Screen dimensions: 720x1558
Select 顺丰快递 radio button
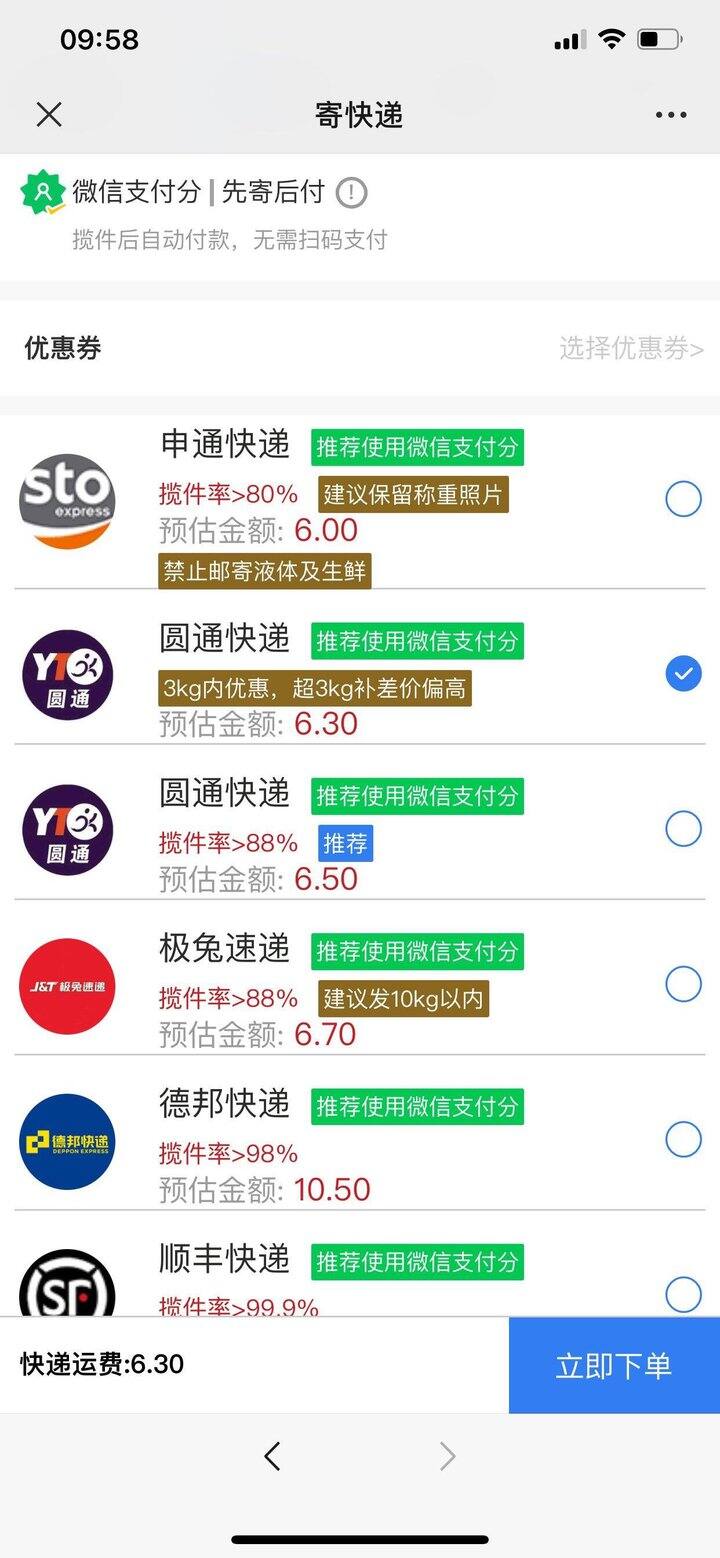pyautogui.click(x=683, y=1294)
